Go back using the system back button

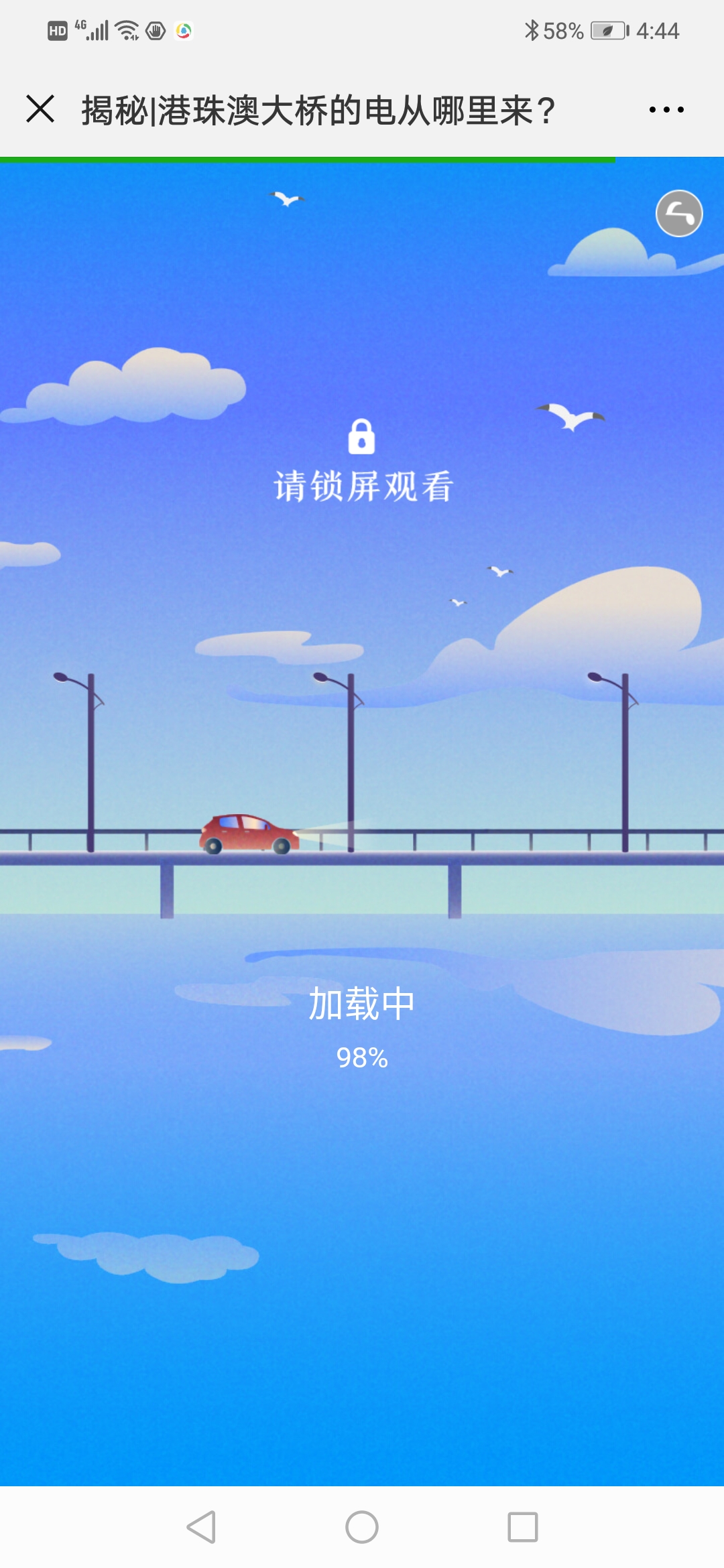tap(201, 1527)
